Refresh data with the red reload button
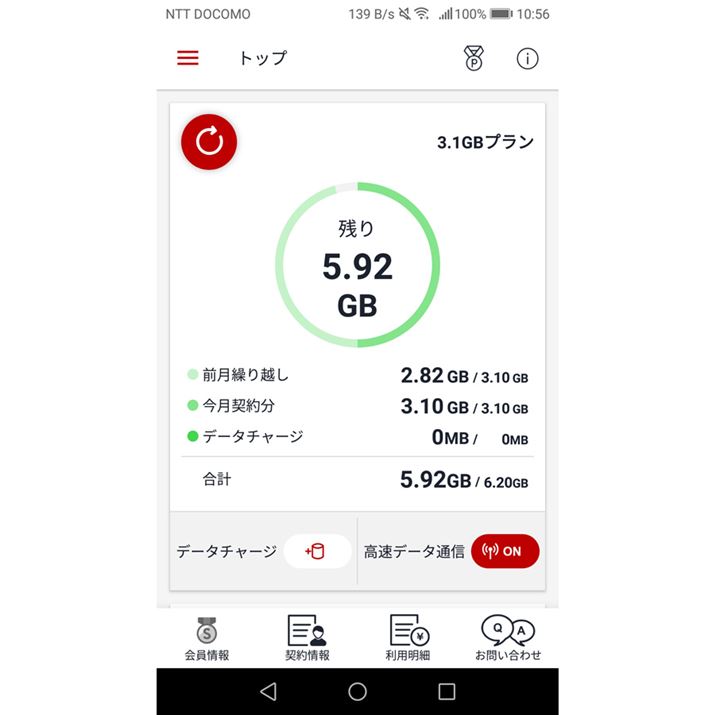The width and height of the screenshot is (715, 715). tap(209, 142)
